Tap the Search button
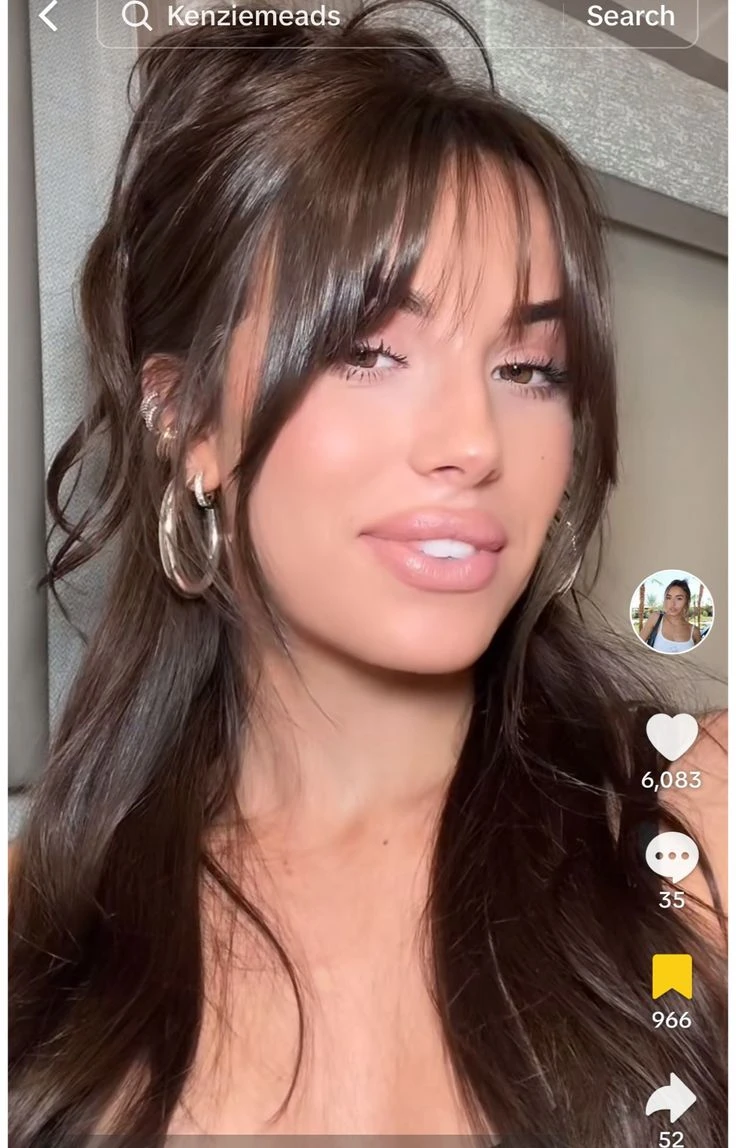 630,17
